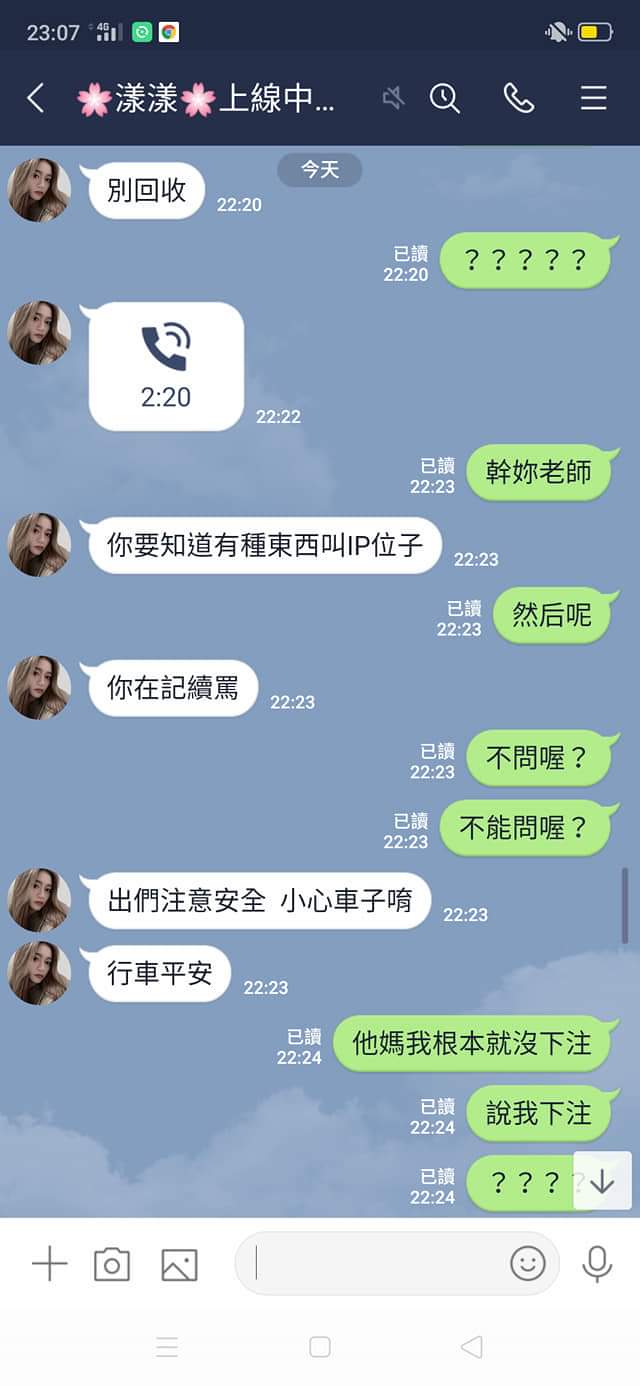
Task: Start a call with this contact
Action: click(518, 98)
